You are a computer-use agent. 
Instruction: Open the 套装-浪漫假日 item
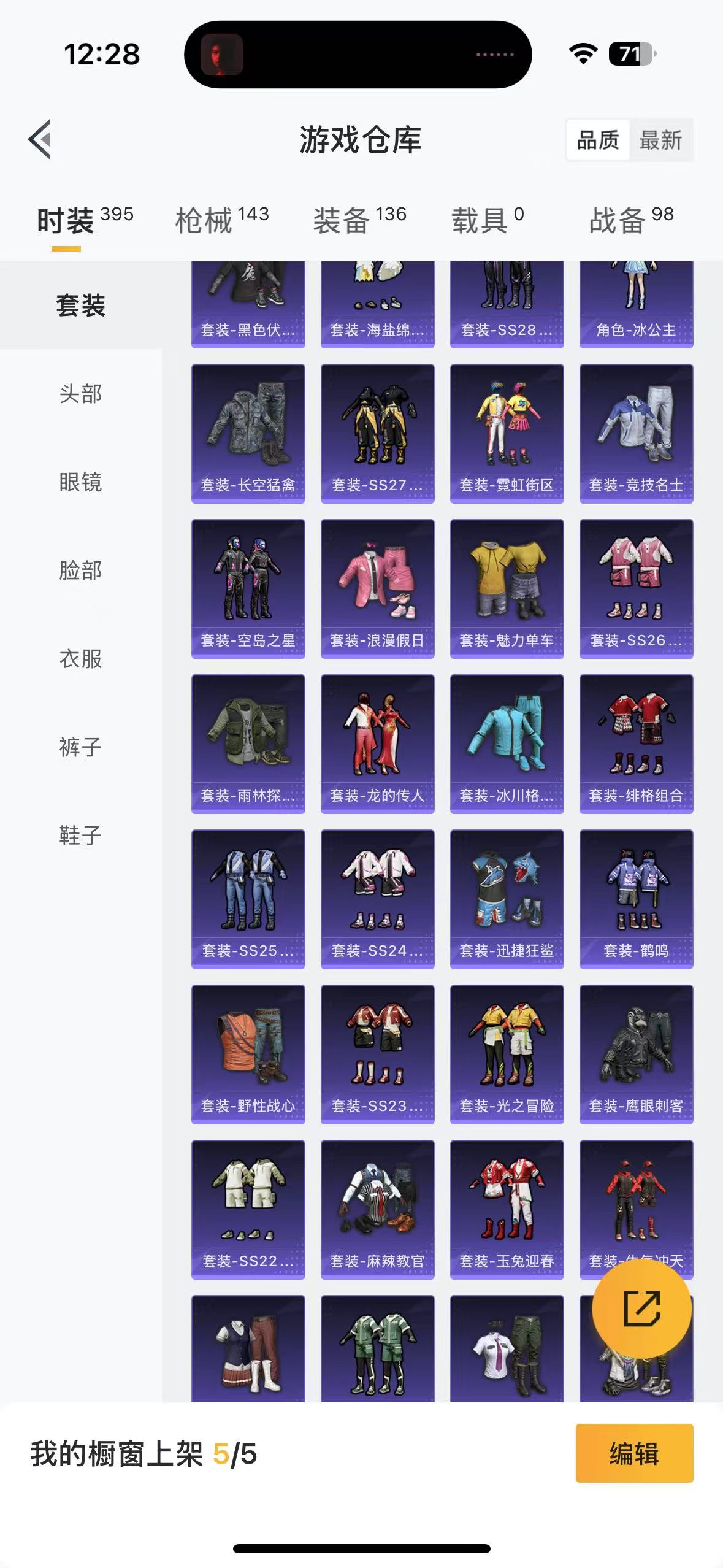tap(377, 588)
